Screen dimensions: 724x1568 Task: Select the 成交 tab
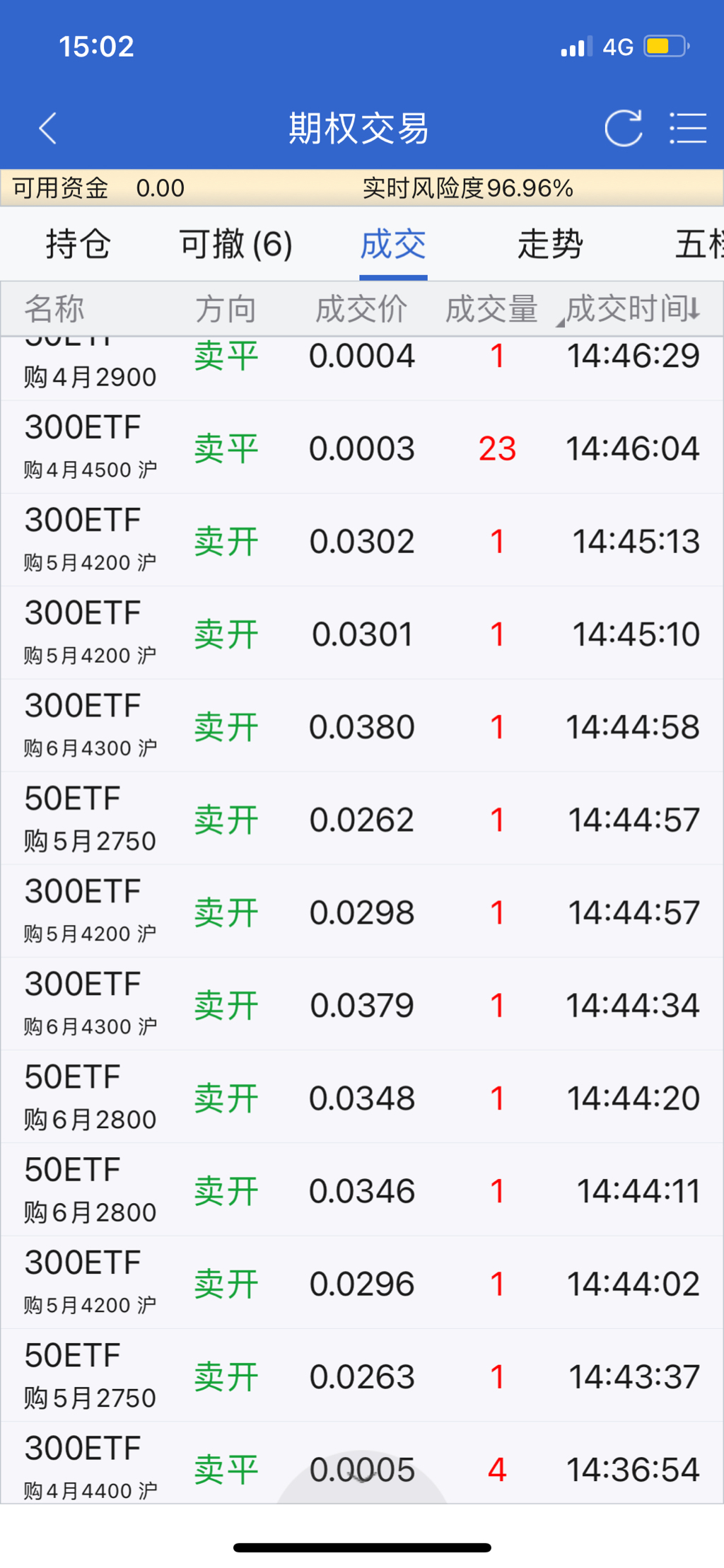(x=393, y=245)
